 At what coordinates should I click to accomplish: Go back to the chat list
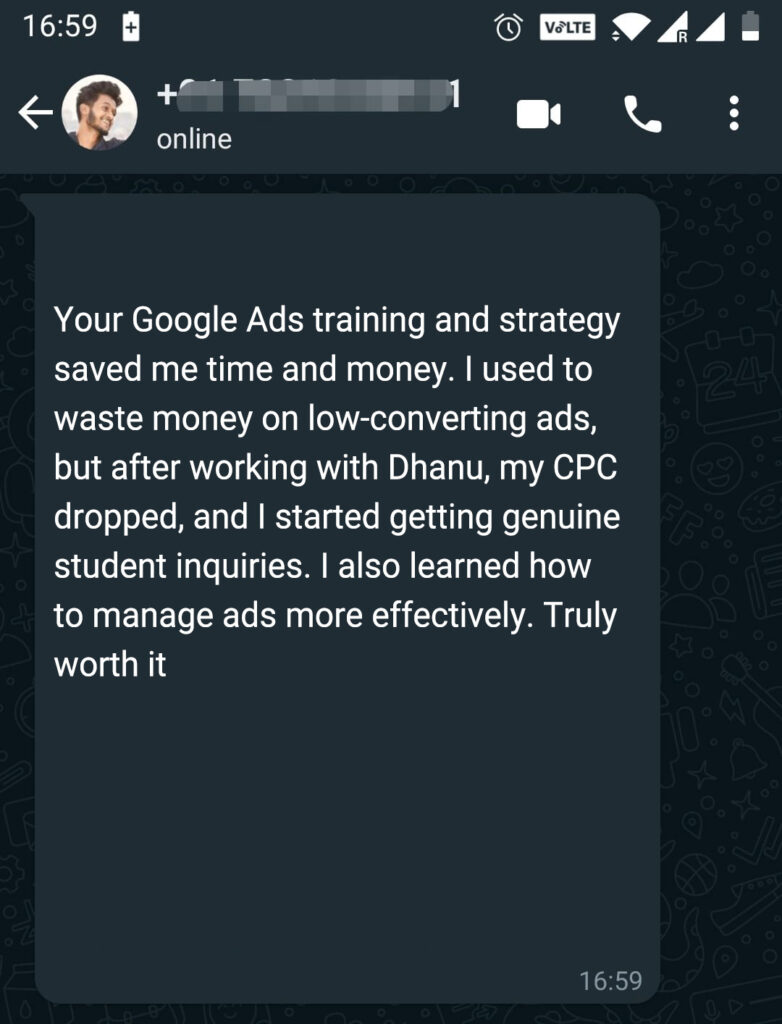coord(34,114)
